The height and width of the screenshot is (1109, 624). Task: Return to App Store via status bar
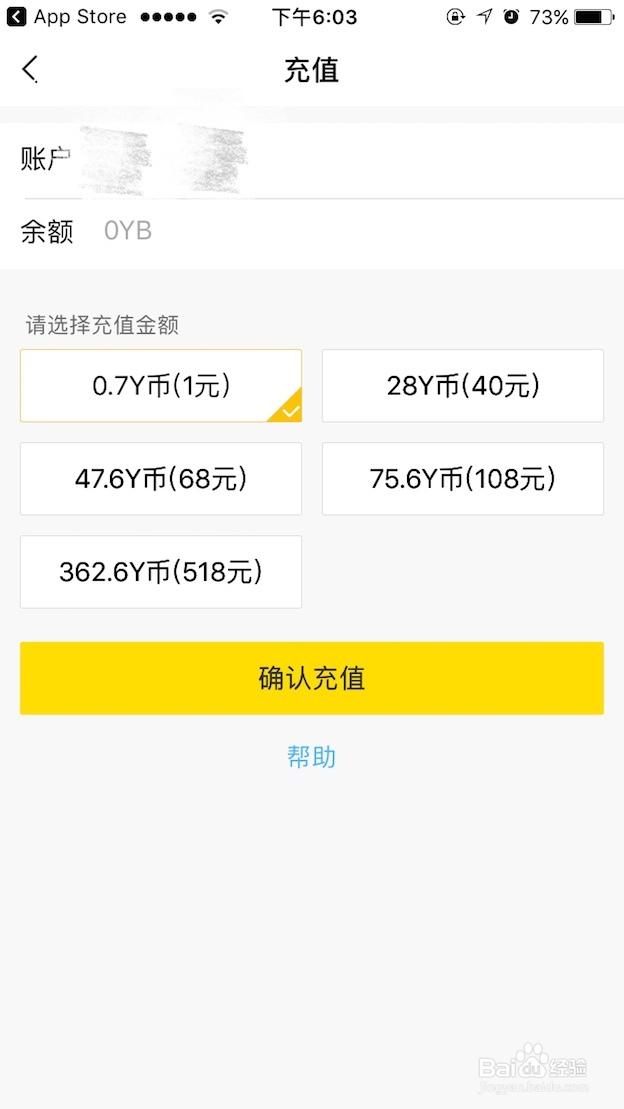click(x=66, y=17)
